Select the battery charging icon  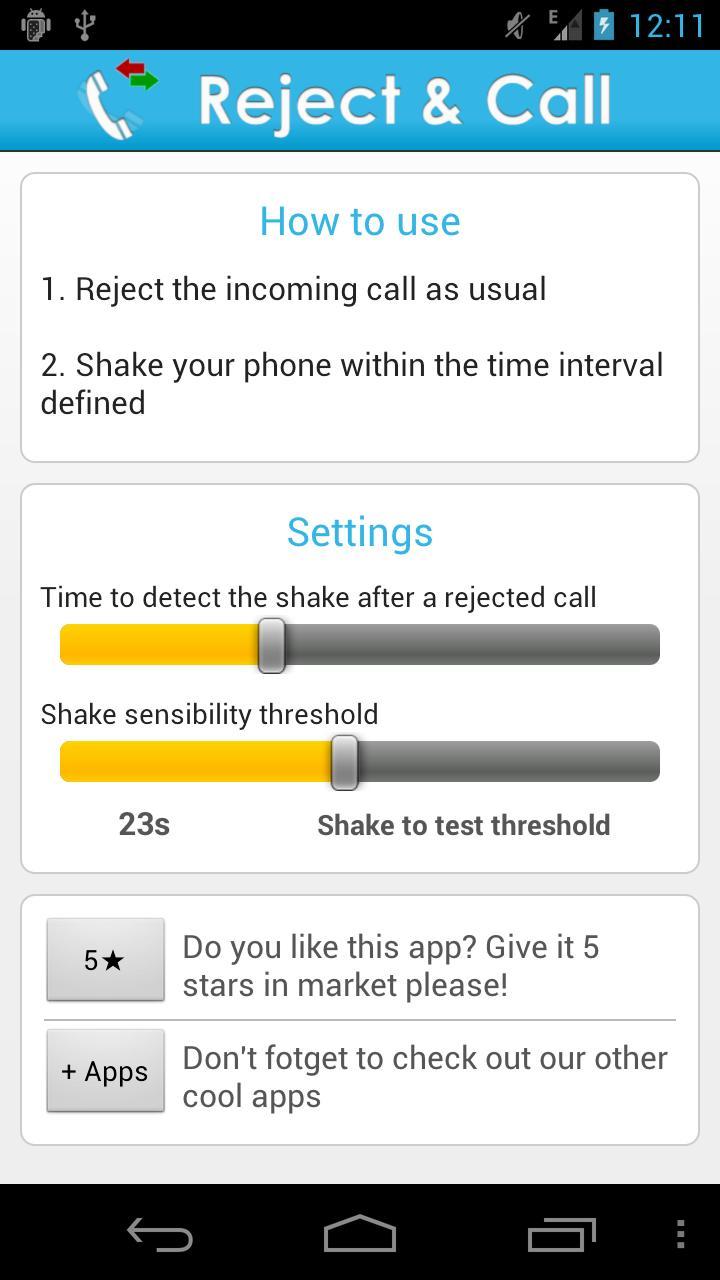600,25
